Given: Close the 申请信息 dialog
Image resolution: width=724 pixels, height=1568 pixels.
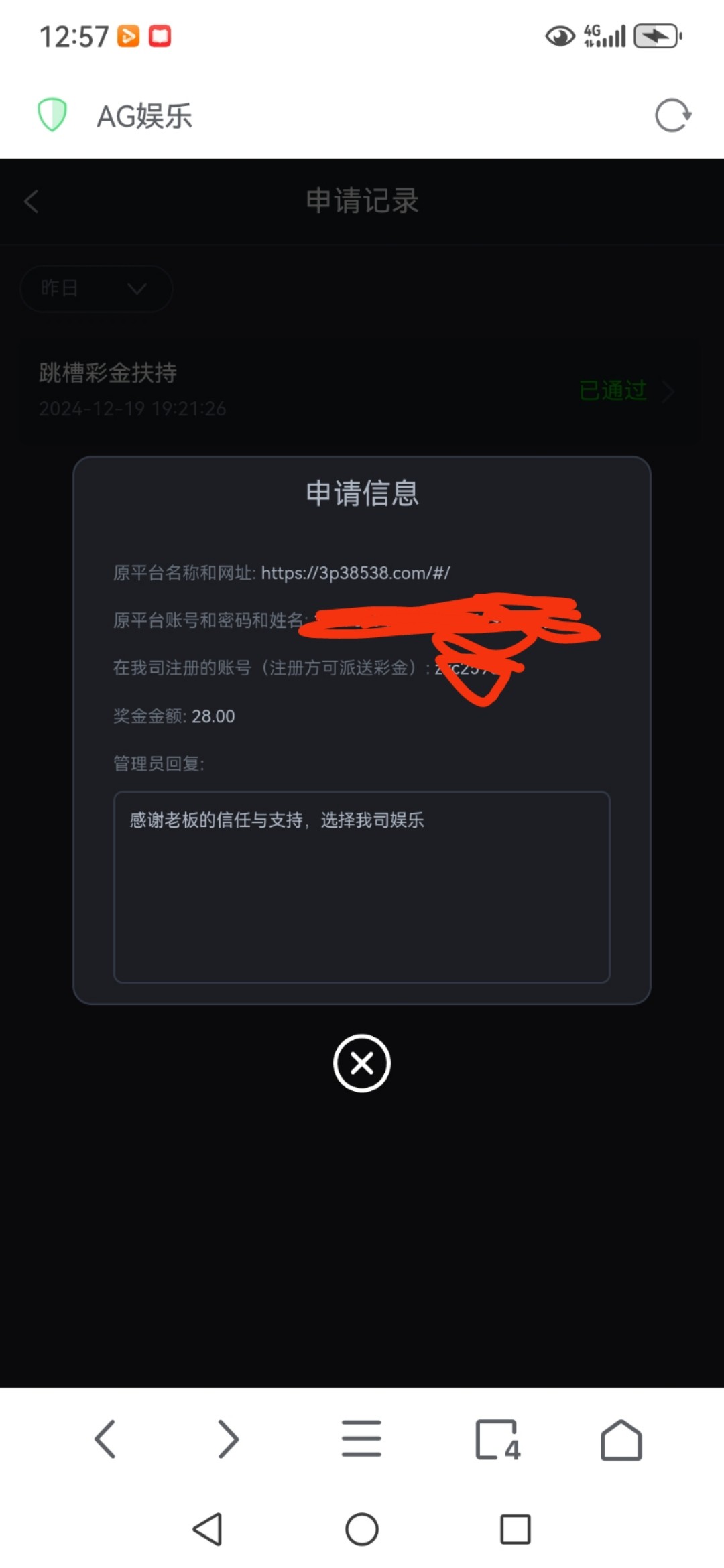Looking at the screenshot, I should [x=361, y=1063].
